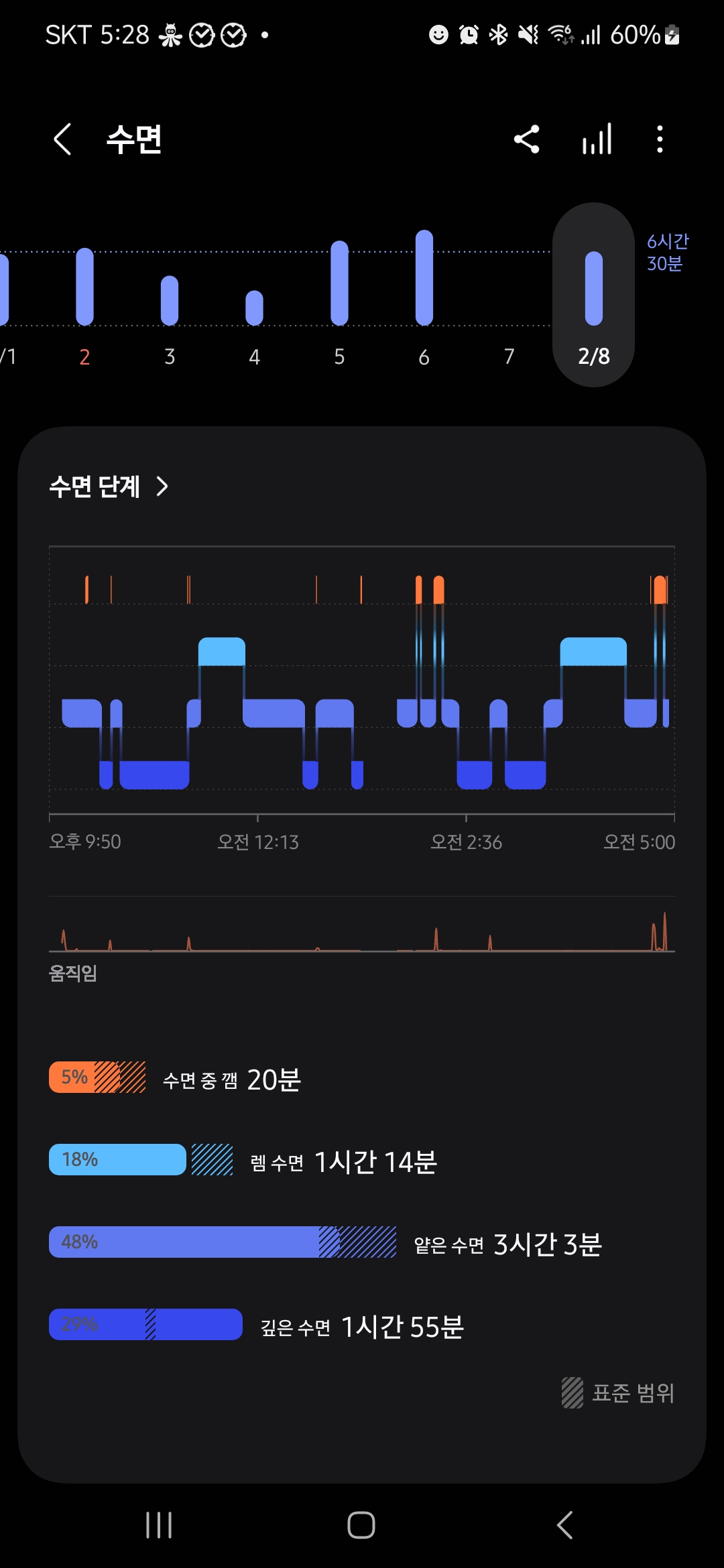The width and height of the screenshot is (724, 1568).
Task: Select the sleep bar for day 6
Action: pos(424,278)
